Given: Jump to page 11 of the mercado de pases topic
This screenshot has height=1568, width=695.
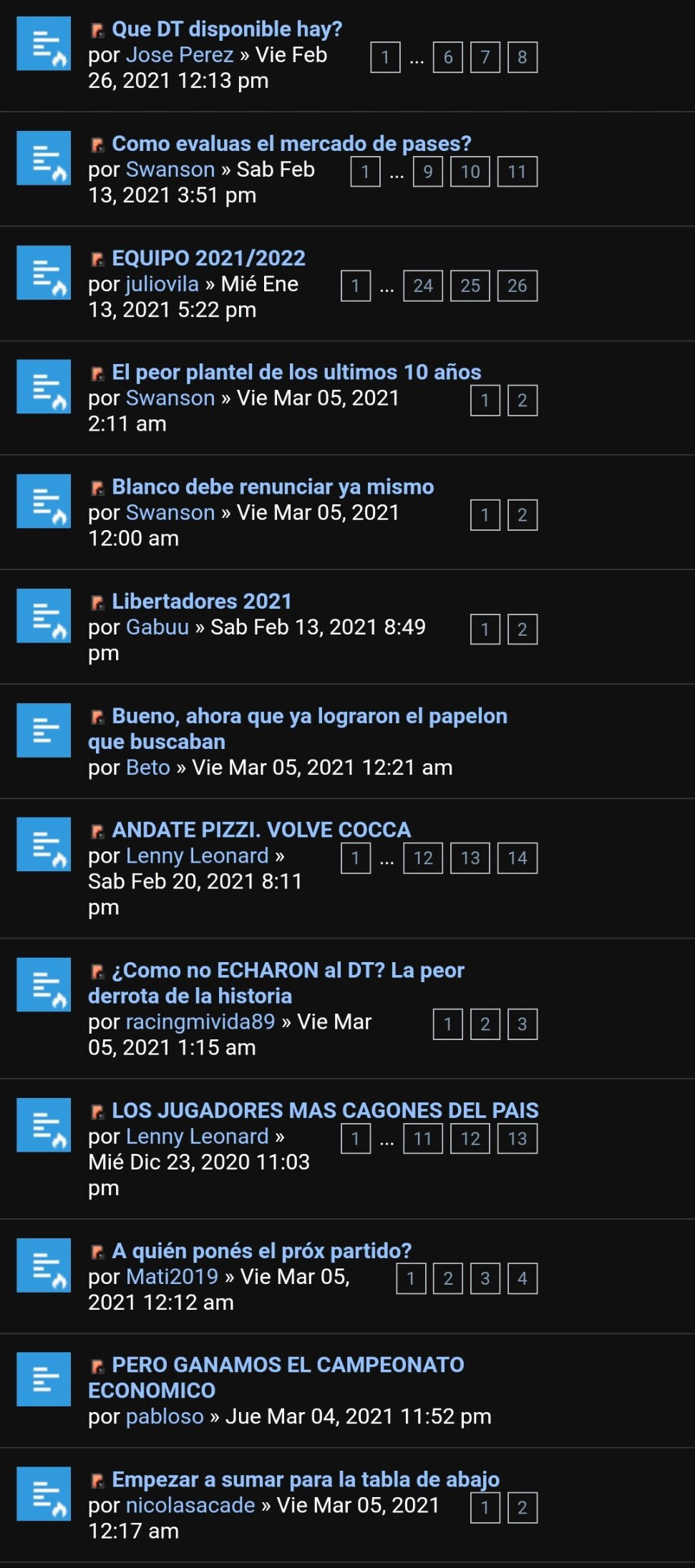Looking at the screenshot, I should pyautogui.click(x=517, y=172).
